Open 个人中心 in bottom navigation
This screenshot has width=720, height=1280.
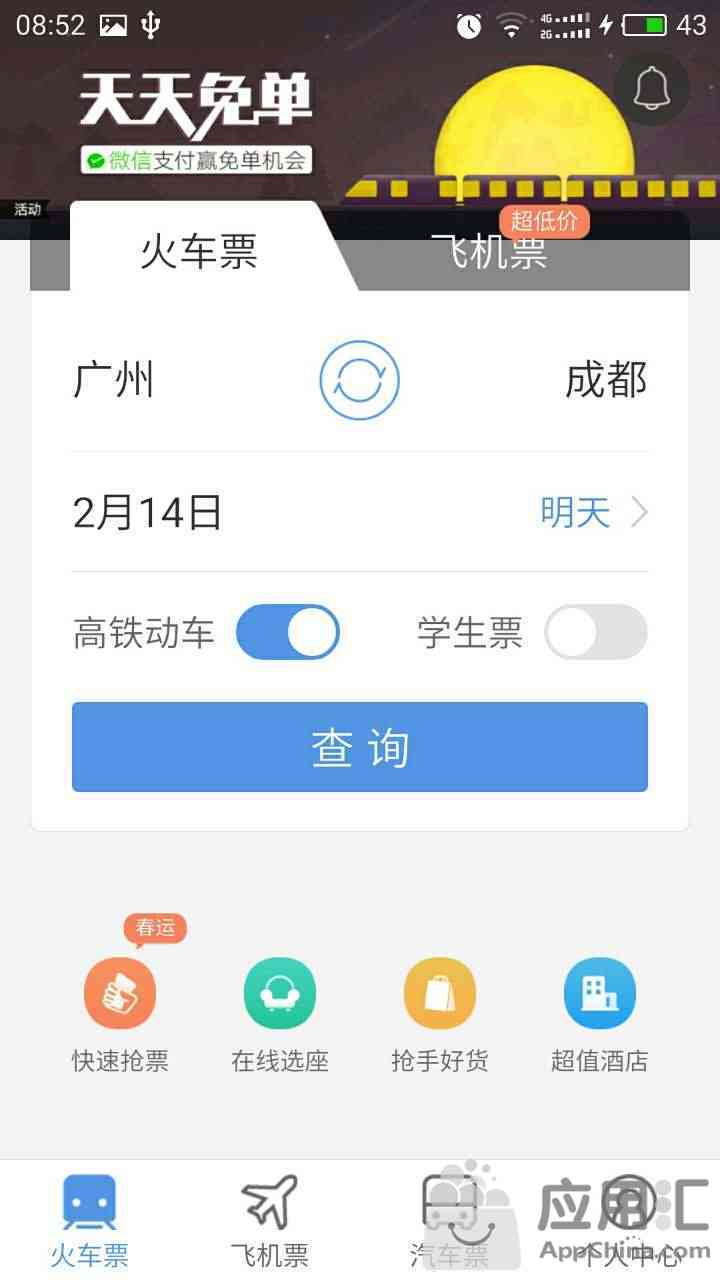[630, 1220]
